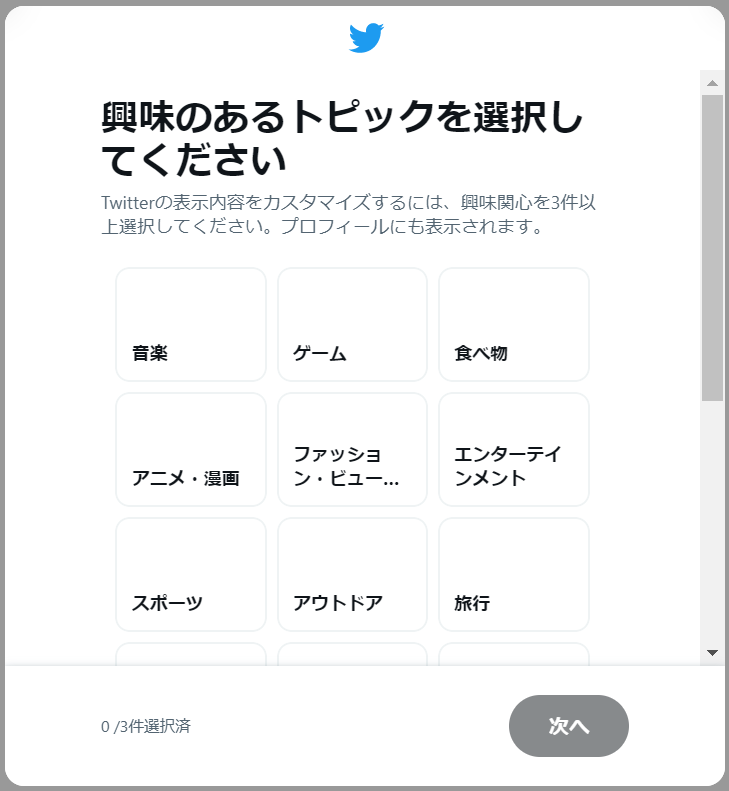Tap the 次へ button
Viewport: 729px width, 791px height.
[x=568, y=726]
